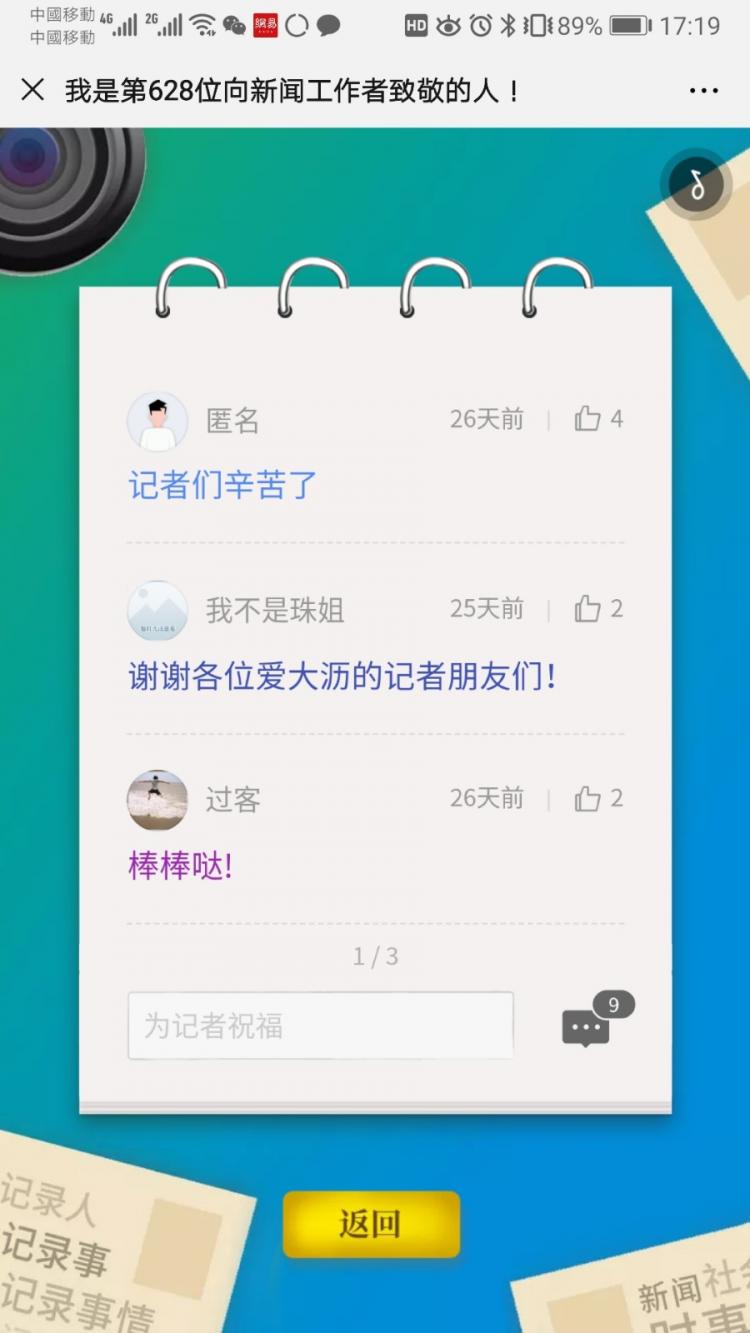Screen dimensions: 750x1333
Task: Open the comments bubble with 9 badge
Action: [x=587, y=1027]
